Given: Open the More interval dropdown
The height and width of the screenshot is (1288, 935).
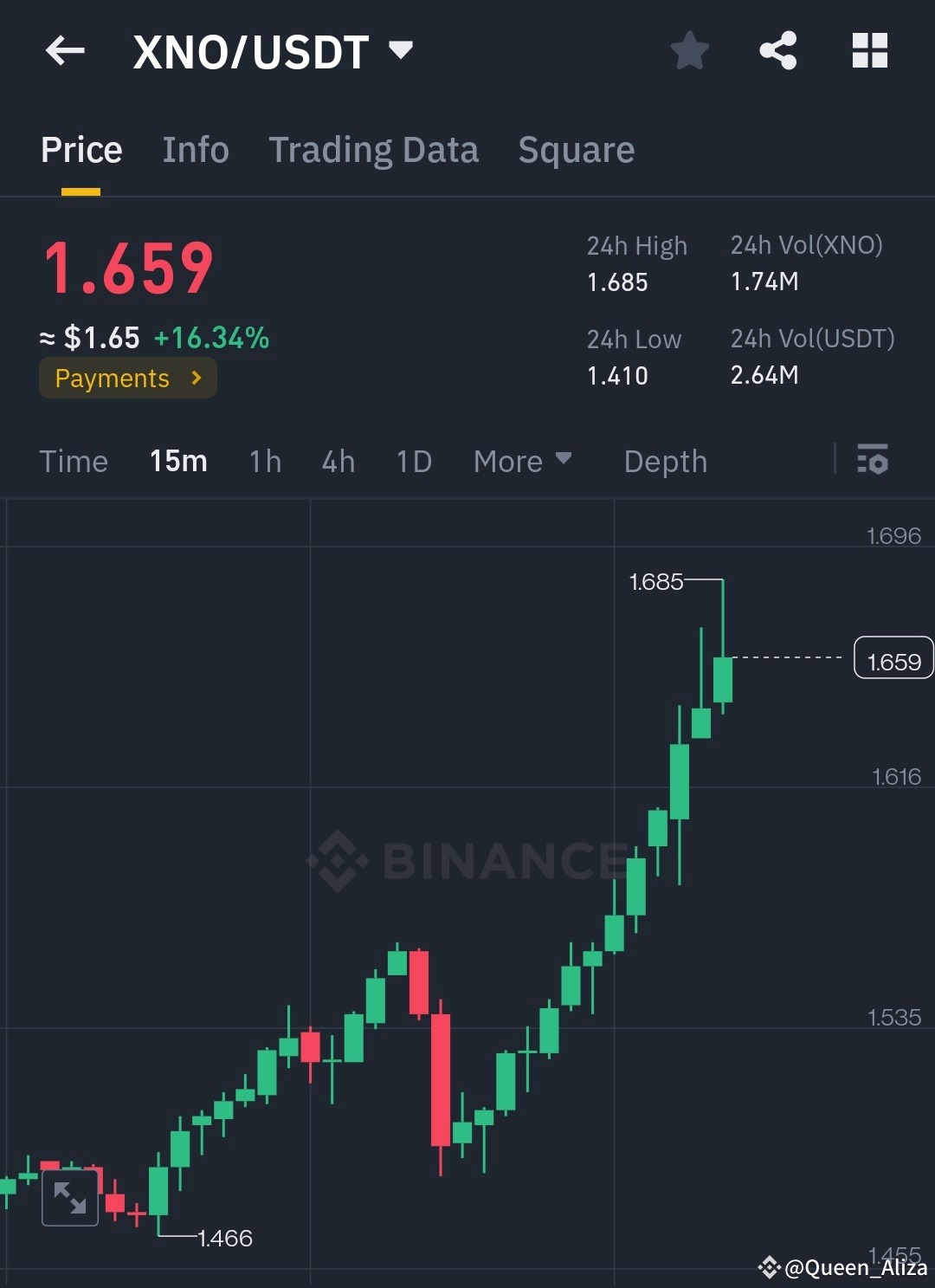Looking at the screenshot, I should (x=522, y=461).
